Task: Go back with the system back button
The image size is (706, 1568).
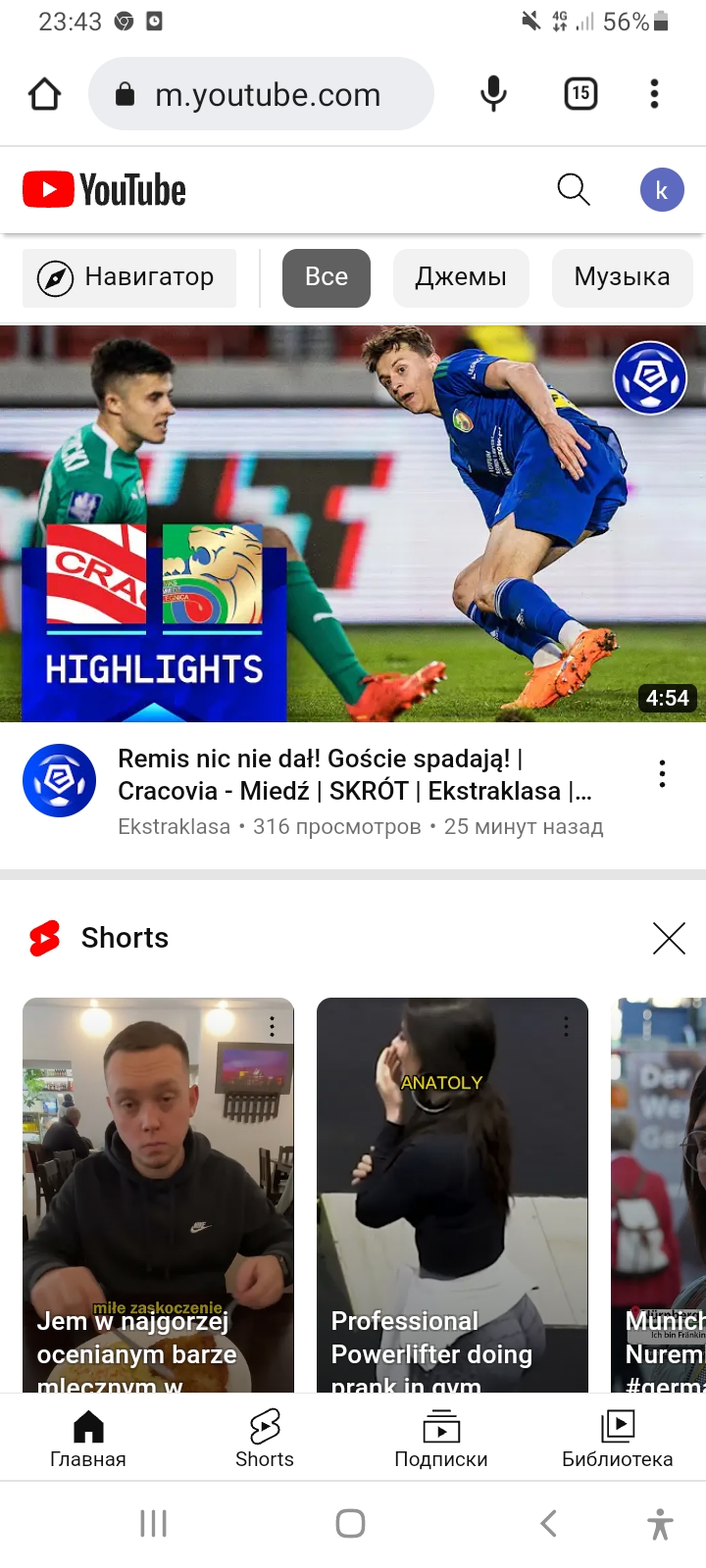Action: click(548, 1523)
